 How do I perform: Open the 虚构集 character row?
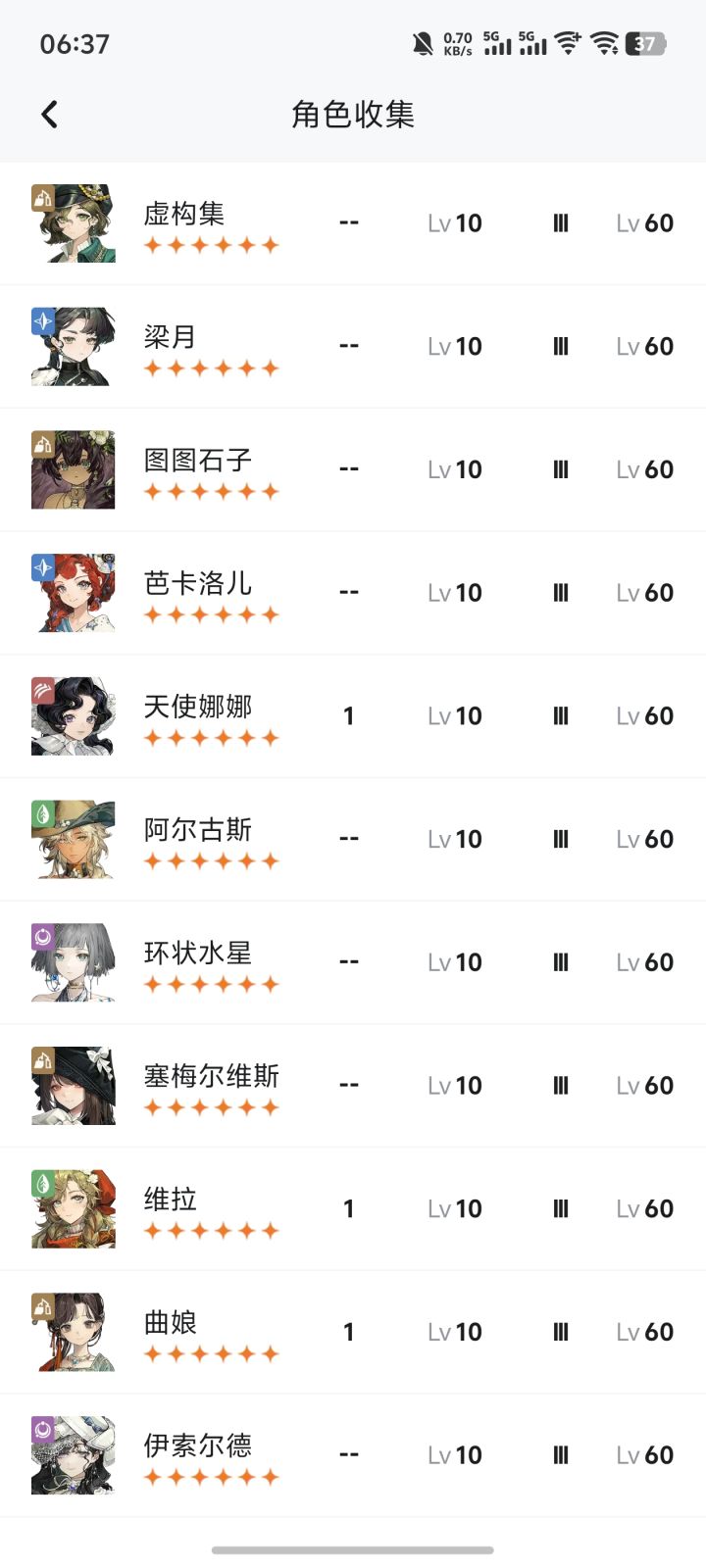pos(353,223)
